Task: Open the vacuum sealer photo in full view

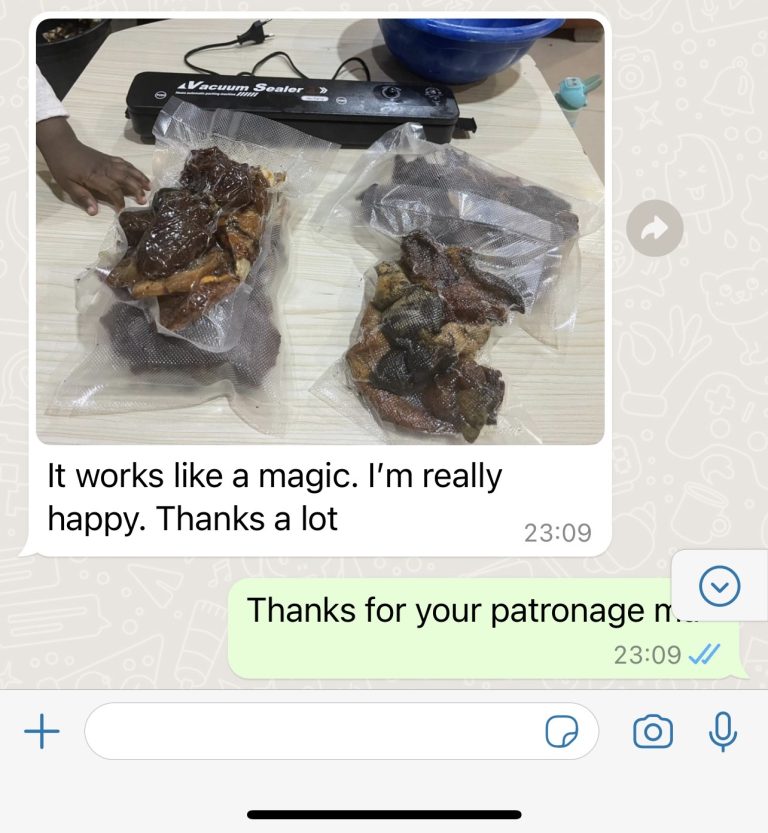Action: pos(320,231)
